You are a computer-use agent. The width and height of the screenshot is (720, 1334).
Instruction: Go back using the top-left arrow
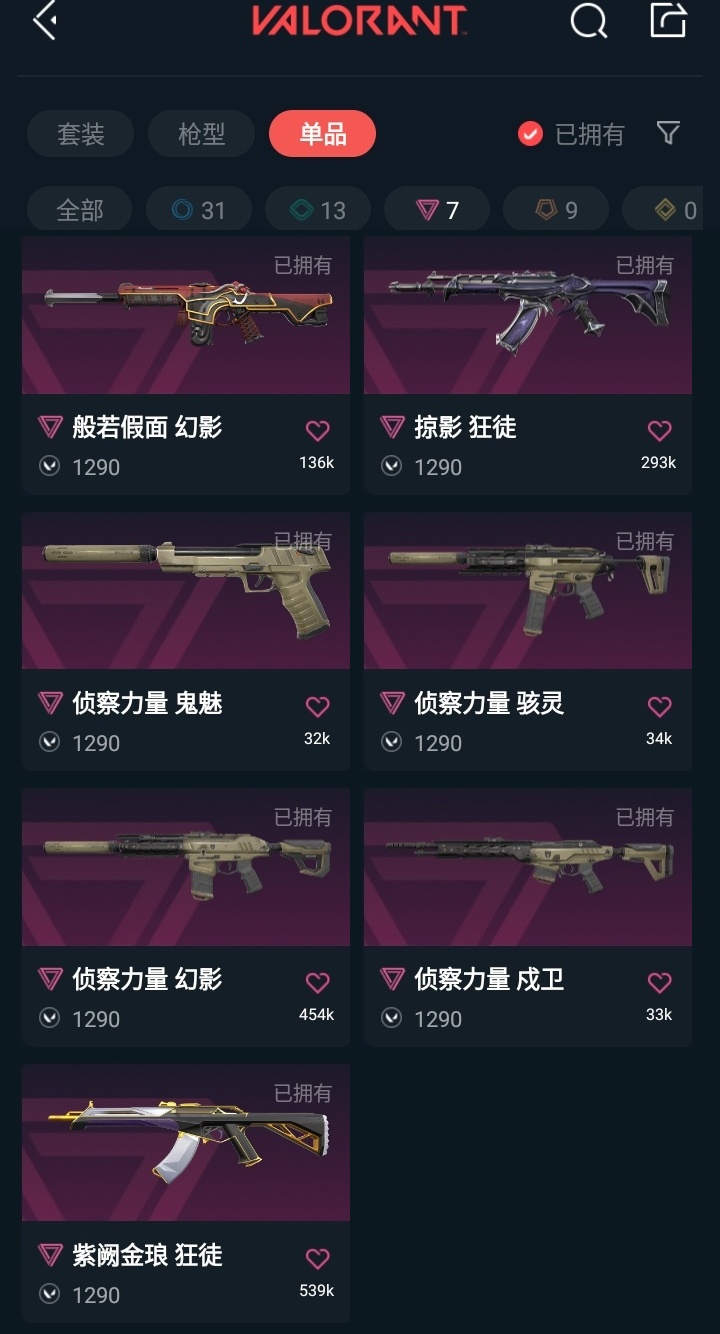[44, 21]
